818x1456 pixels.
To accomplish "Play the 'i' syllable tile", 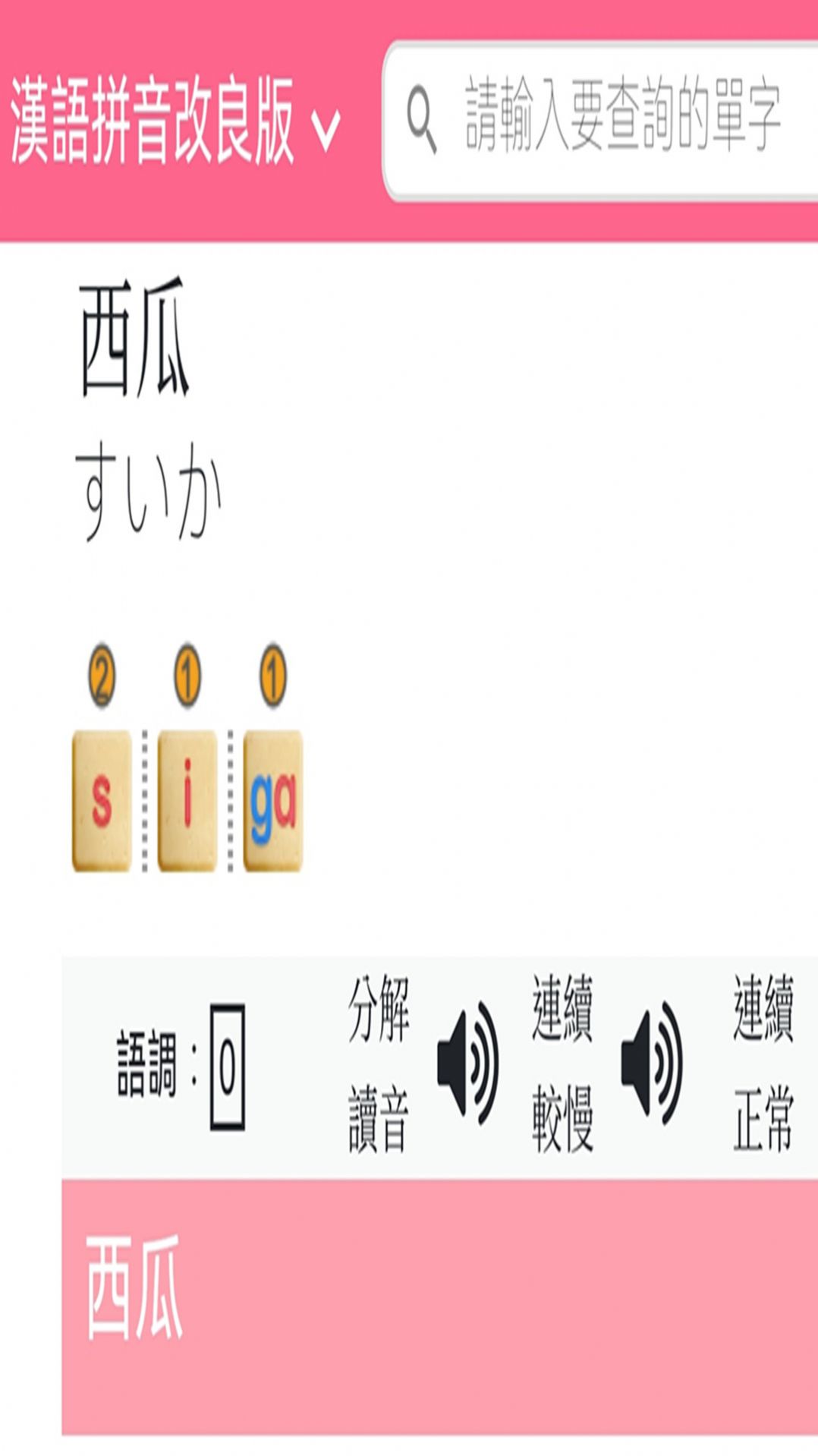I will [187, 800].
